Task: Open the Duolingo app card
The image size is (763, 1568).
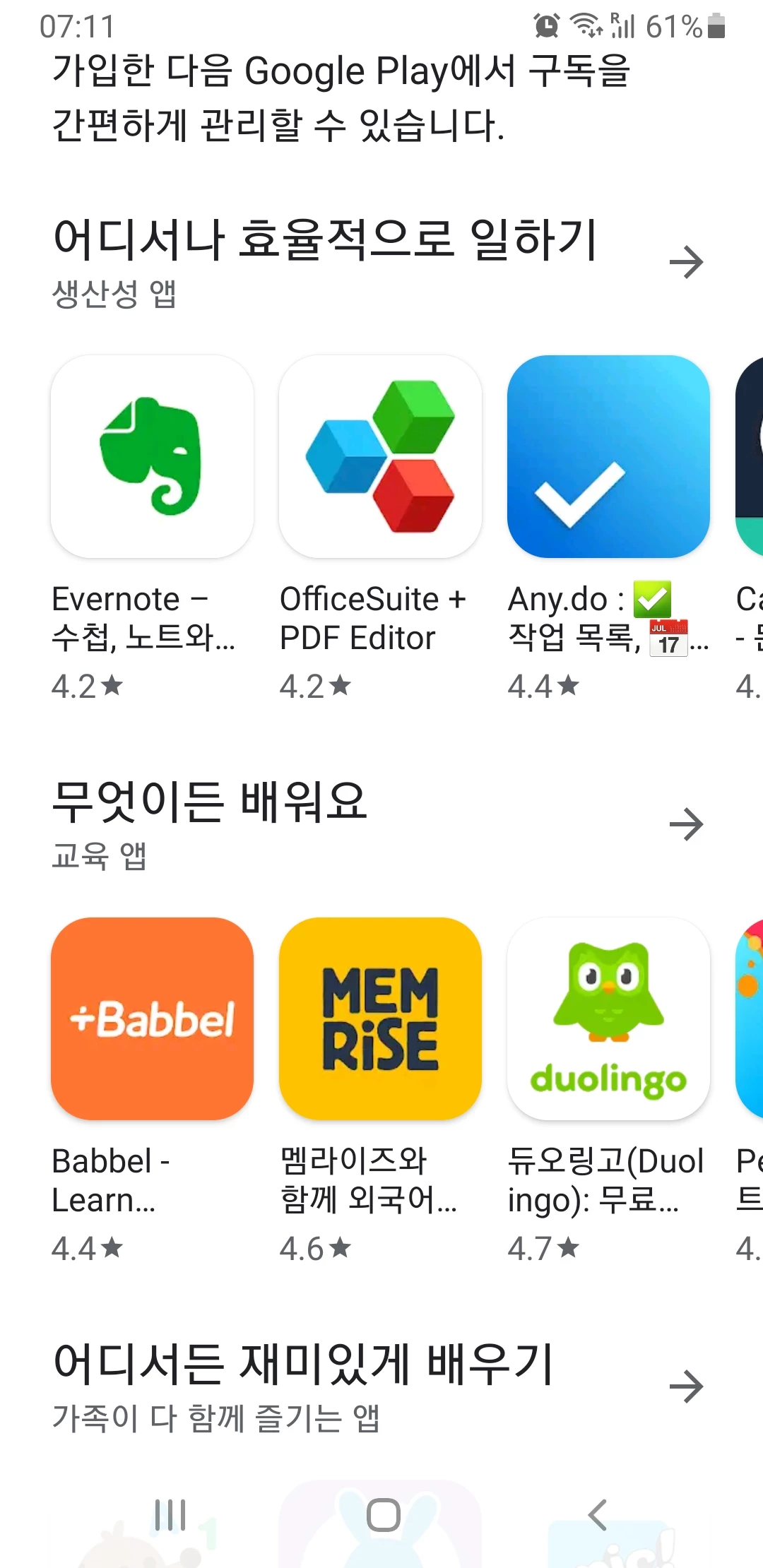Action: (608, 1018)
